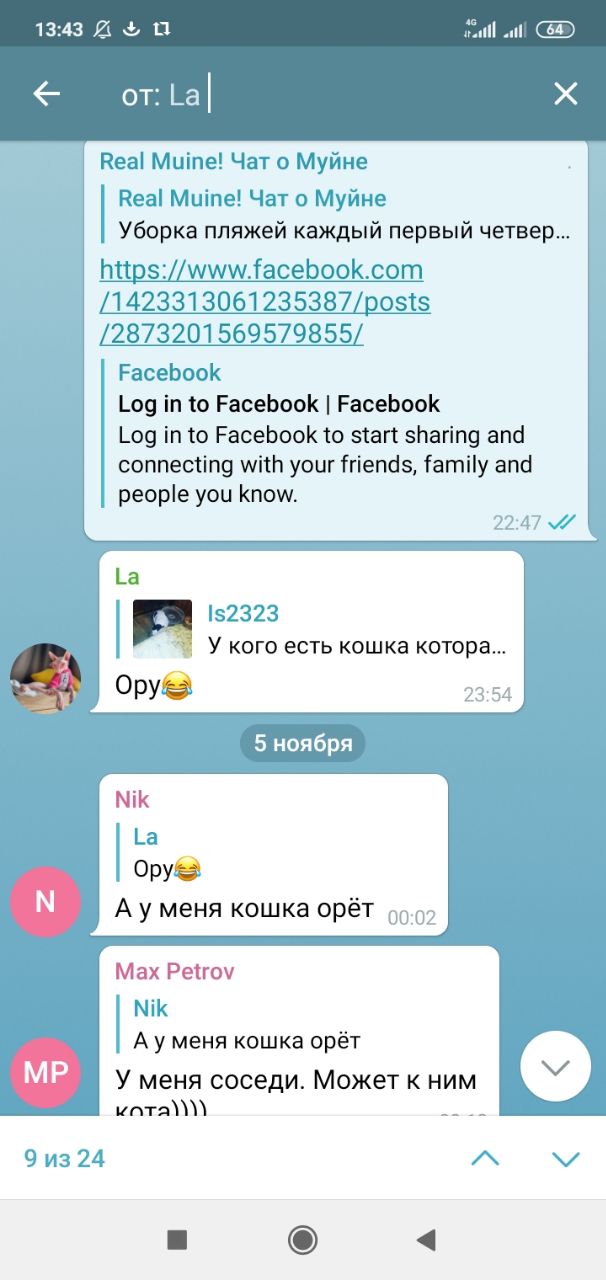
Task: Jump to the bottom of the chat
Action: [x=555, y=1066]
